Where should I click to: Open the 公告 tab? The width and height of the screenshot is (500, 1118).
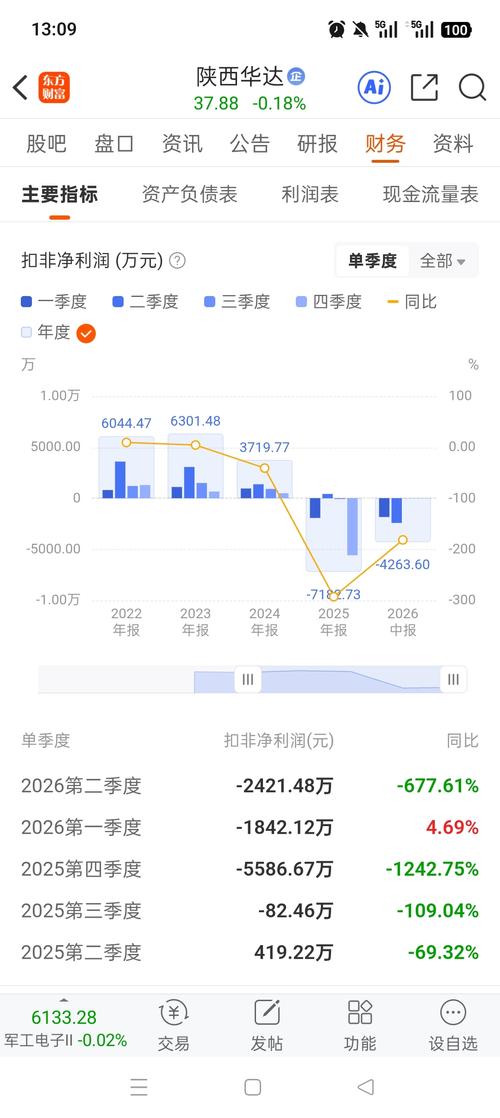click(x=250, y=144)
